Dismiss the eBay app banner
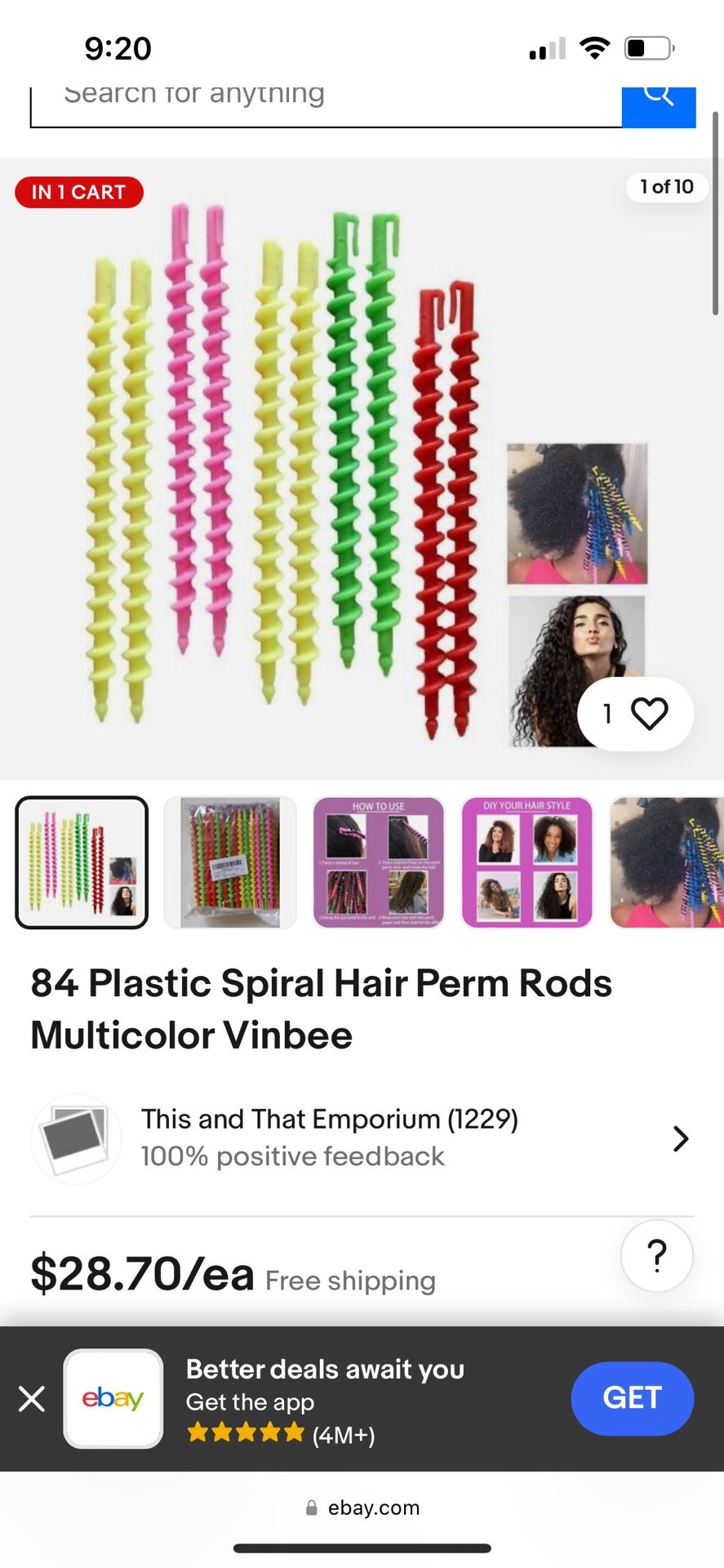This screenshot has height=1568, width=724. pos(32,1399)
